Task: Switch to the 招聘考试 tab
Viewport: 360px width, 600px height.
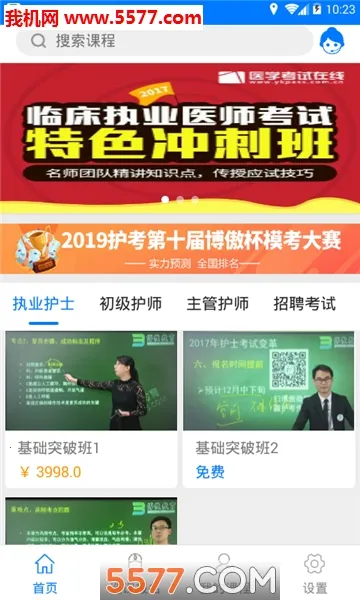Action: pyautogui.click(x=305, y=304)
